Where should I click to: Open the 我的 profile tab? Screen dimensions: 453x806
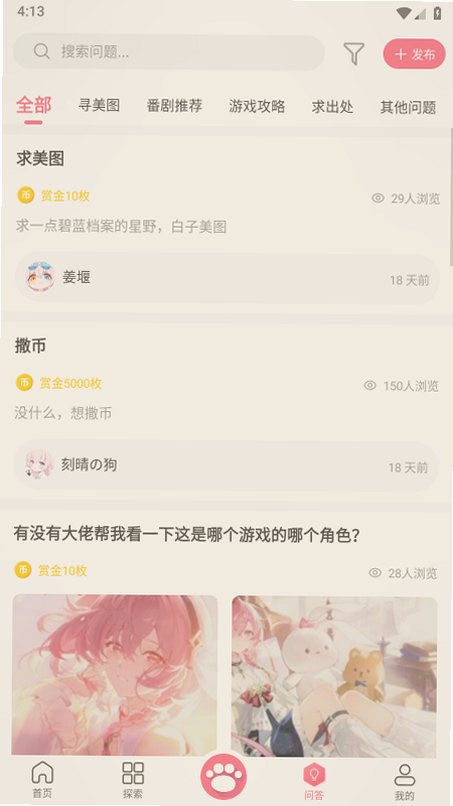point(404,781)
